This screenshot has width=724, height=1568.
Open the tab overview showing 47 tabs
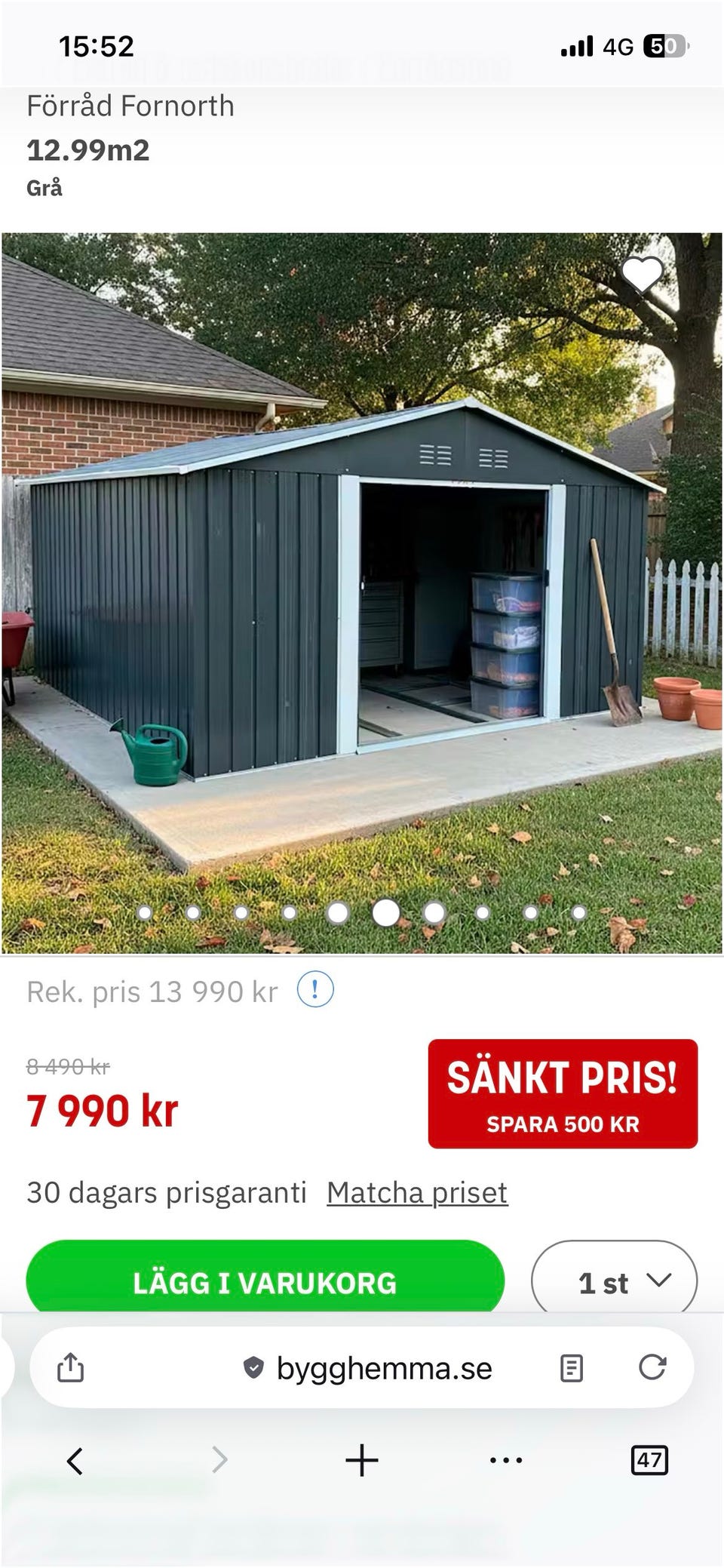pyautogui.click(x=650, y=1459)
